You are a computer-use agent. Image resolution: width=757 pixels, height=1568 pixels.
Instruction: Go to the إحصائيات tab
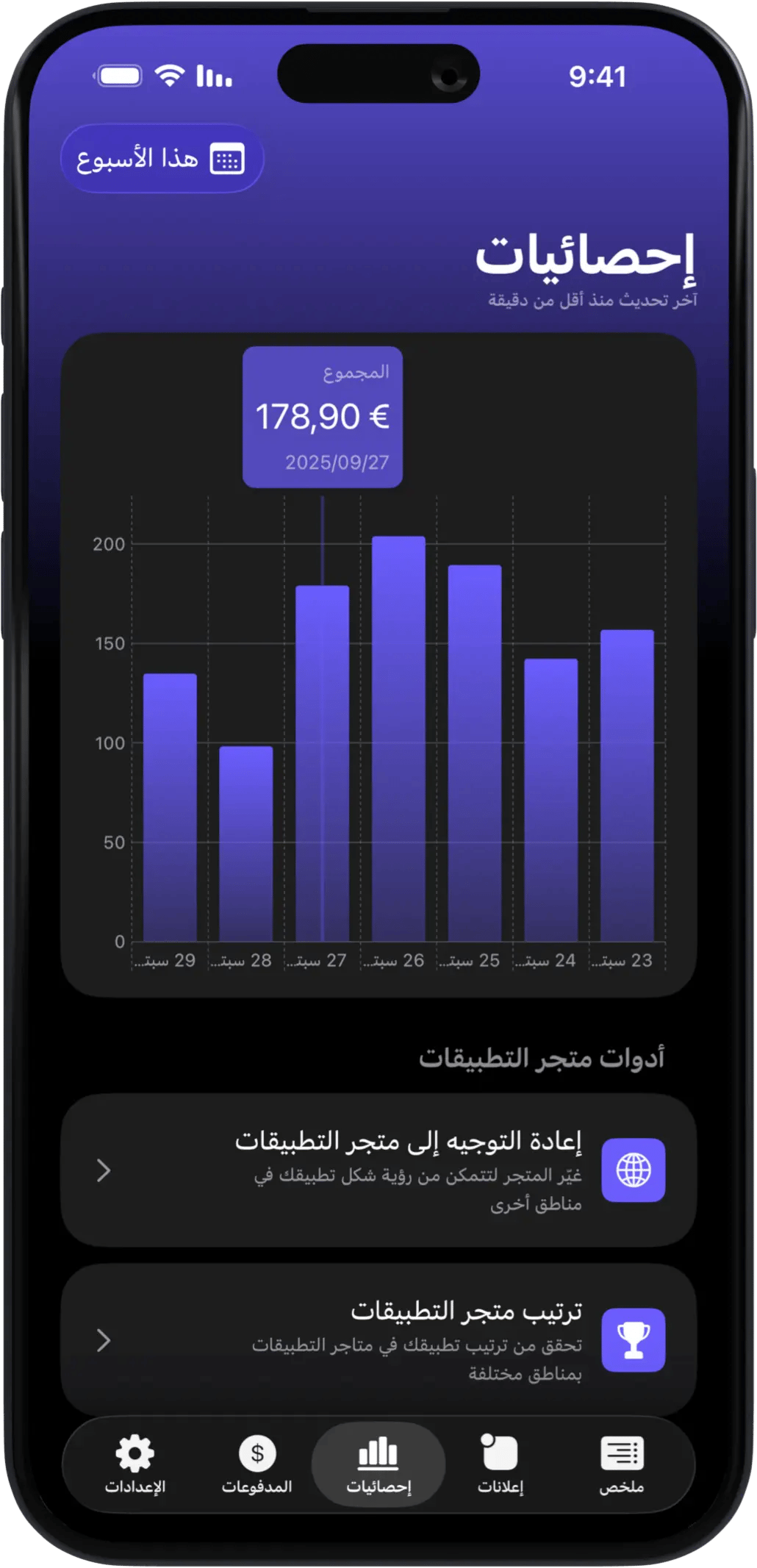tap(378, 1465)
